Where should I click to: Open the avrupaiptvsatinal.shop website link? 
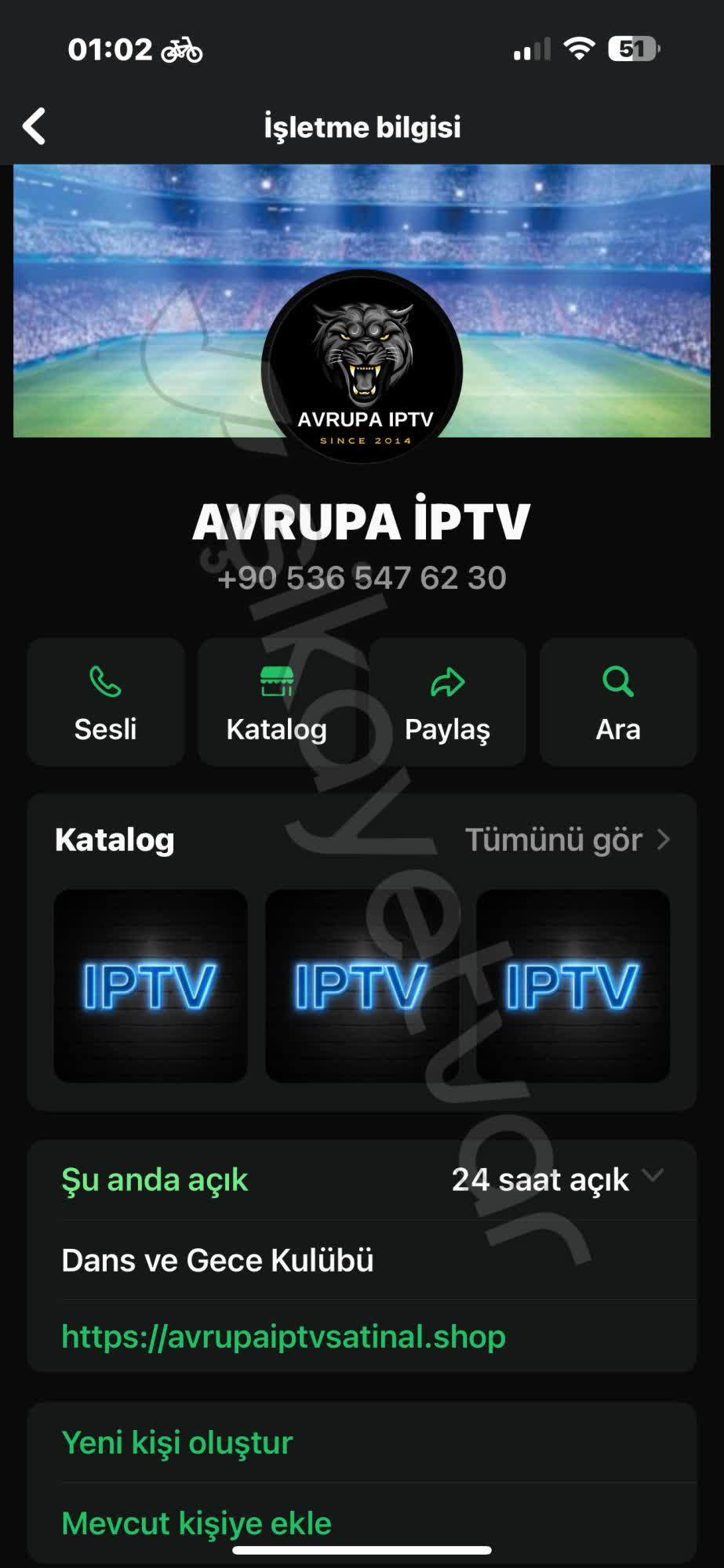point(283,1337)
